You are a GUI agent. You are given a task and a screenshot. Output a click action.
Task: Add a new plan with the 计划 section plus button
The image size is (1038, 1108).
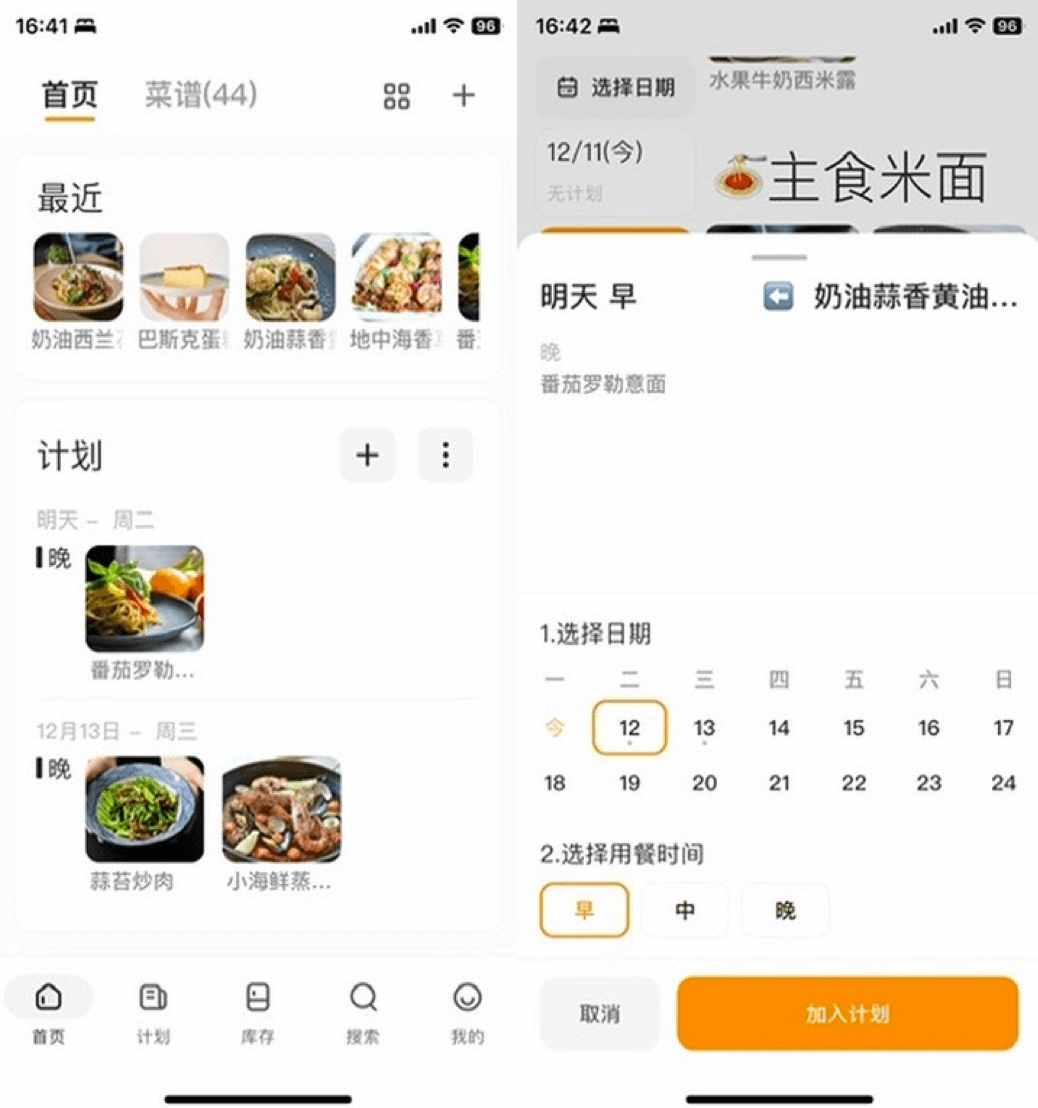[x=367, y=456]
